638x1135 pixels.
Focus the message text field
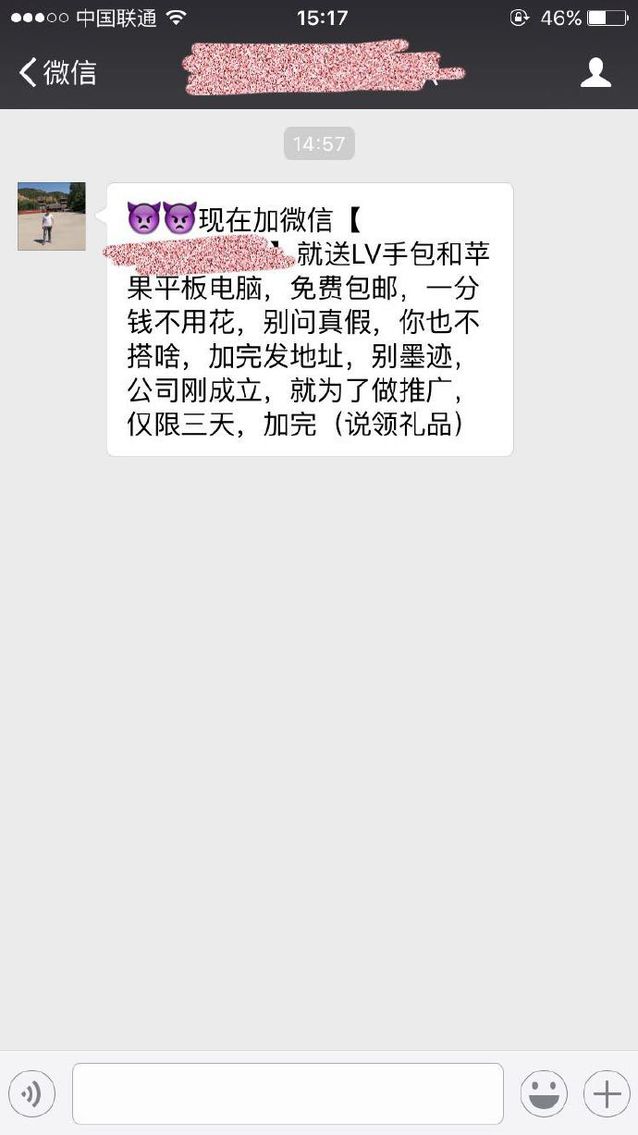pos(287,1094)
